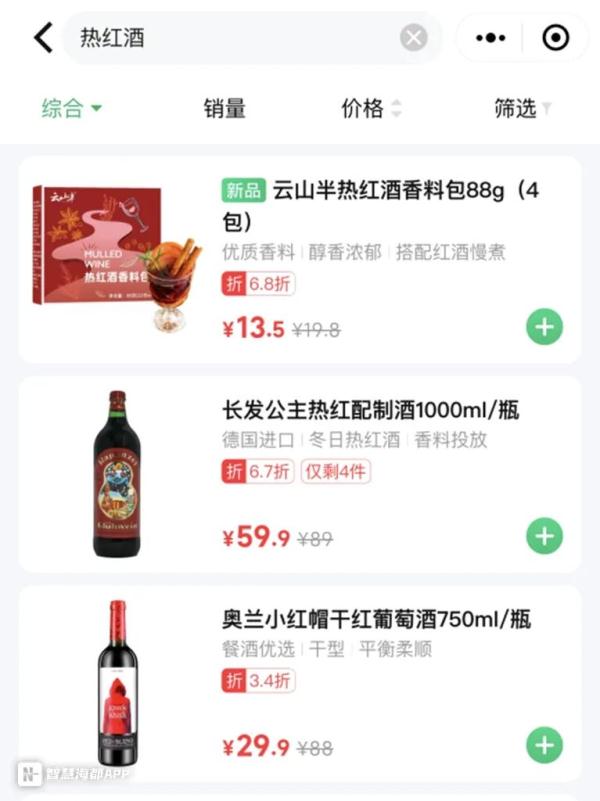Open the 筛选 filter options
Screen dimensions: 600x801
coord(522,109)
